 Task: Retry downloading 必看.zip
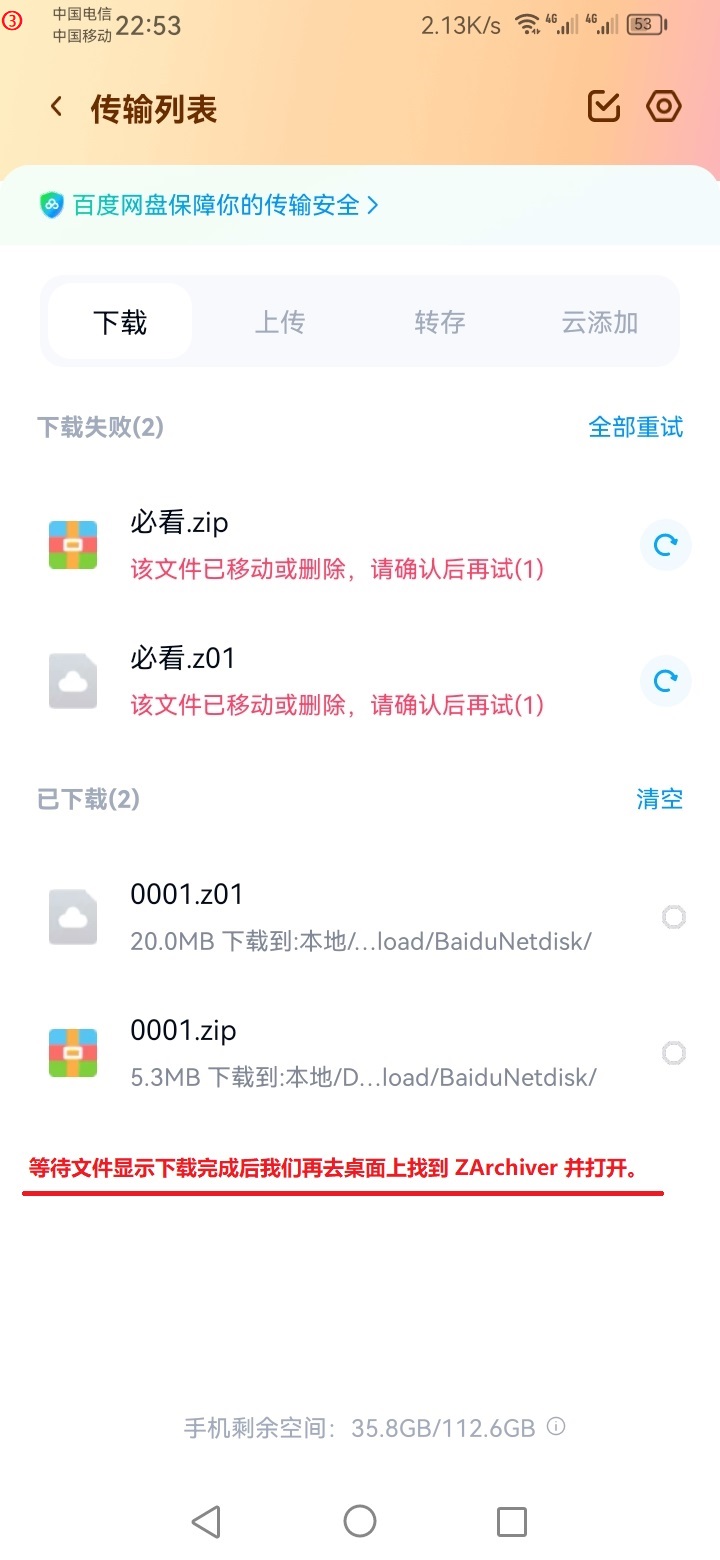[x=665, y=545]
